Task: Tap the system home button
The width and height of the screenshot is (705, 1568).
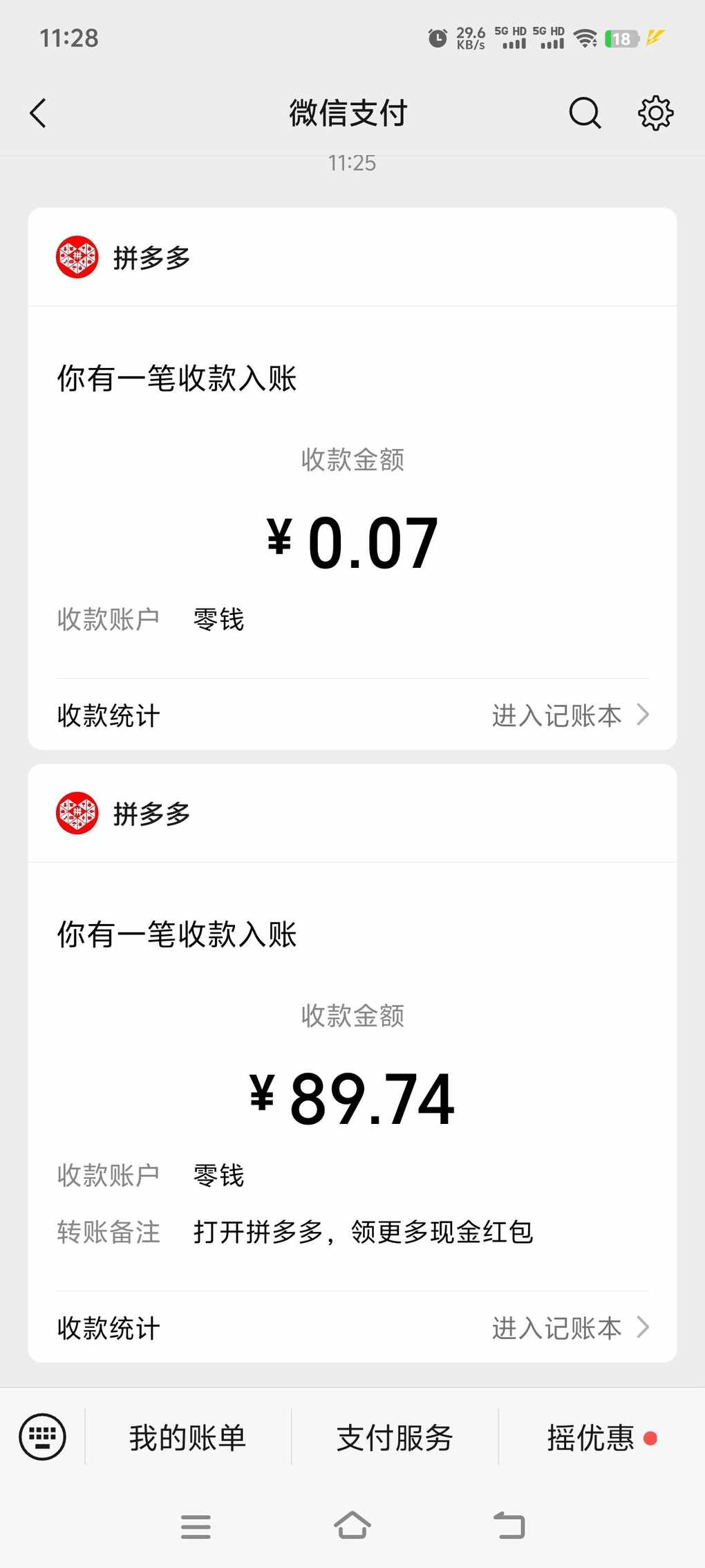Action: click(352, 1525)
